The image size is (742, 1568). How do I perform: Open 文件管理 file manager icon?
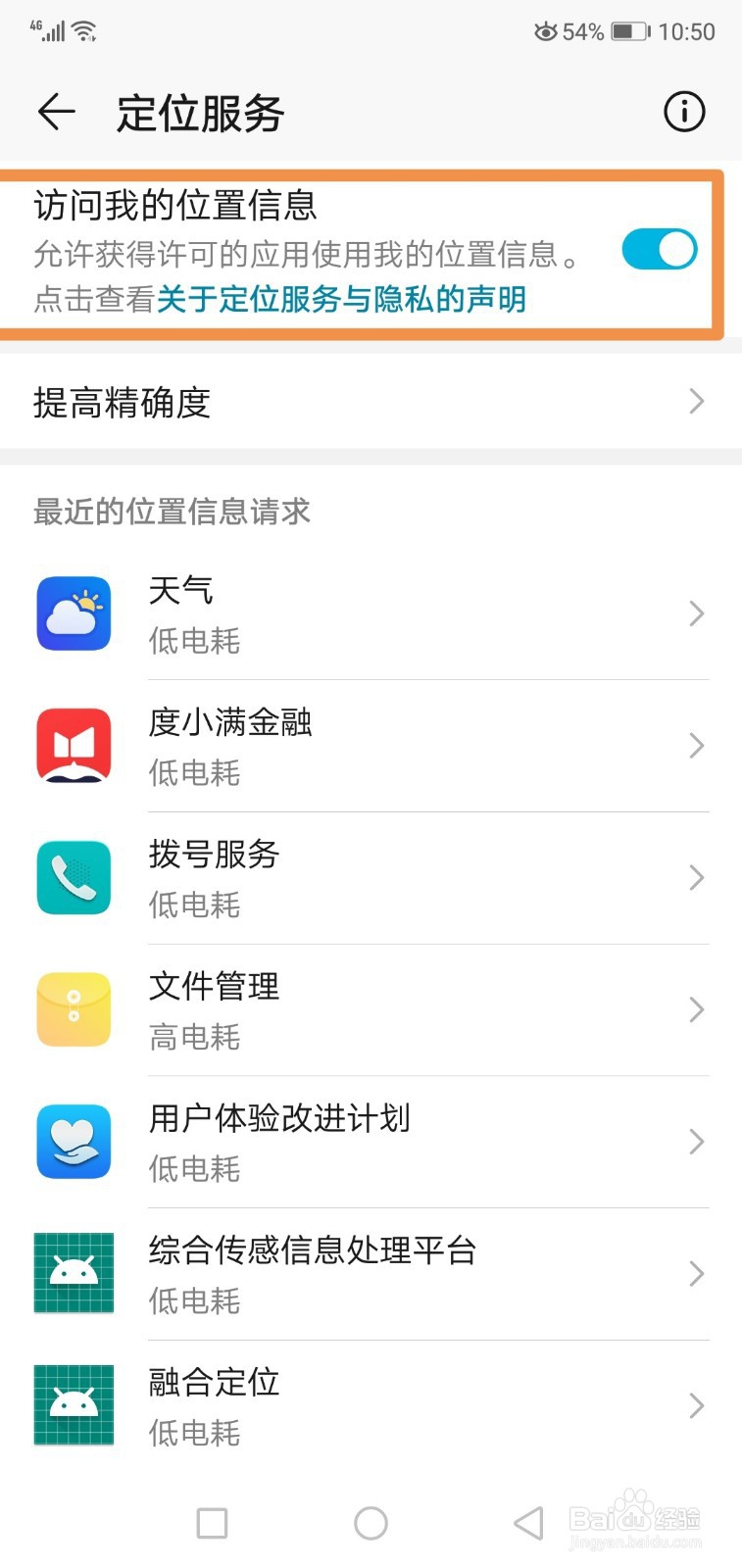pos(74,1010)
